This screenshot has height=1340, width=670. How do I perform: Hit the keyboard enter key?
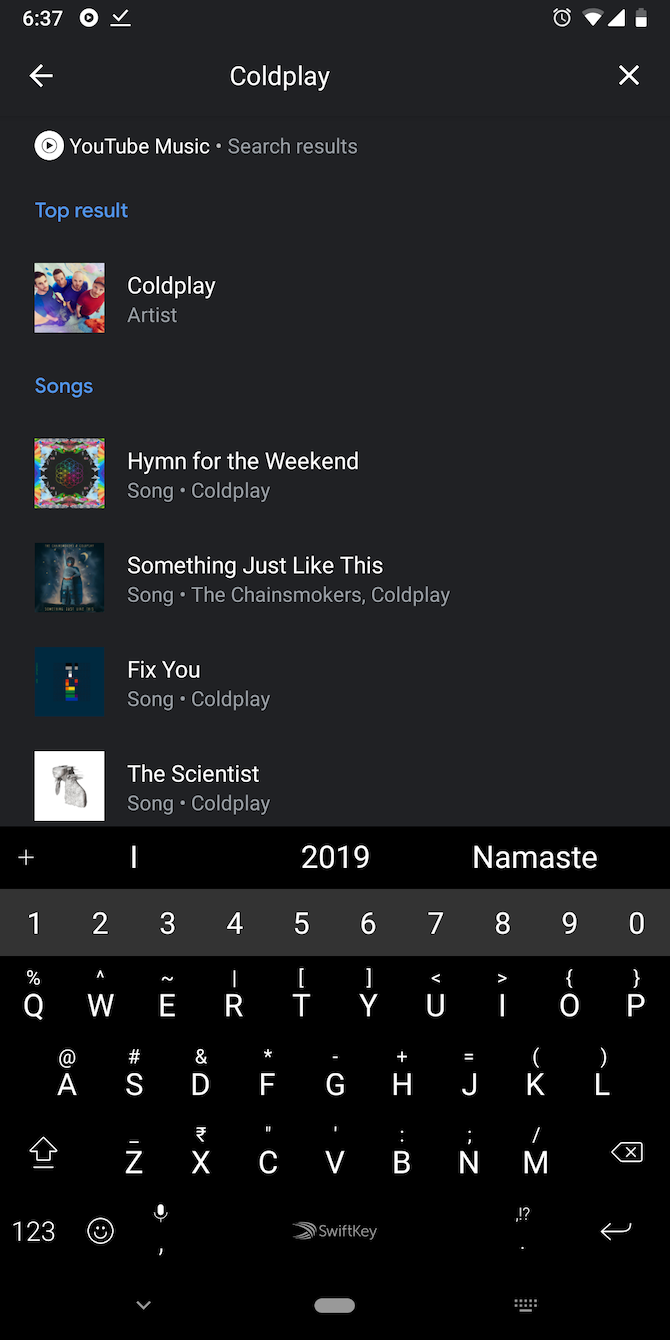[x=616, y=1231]
